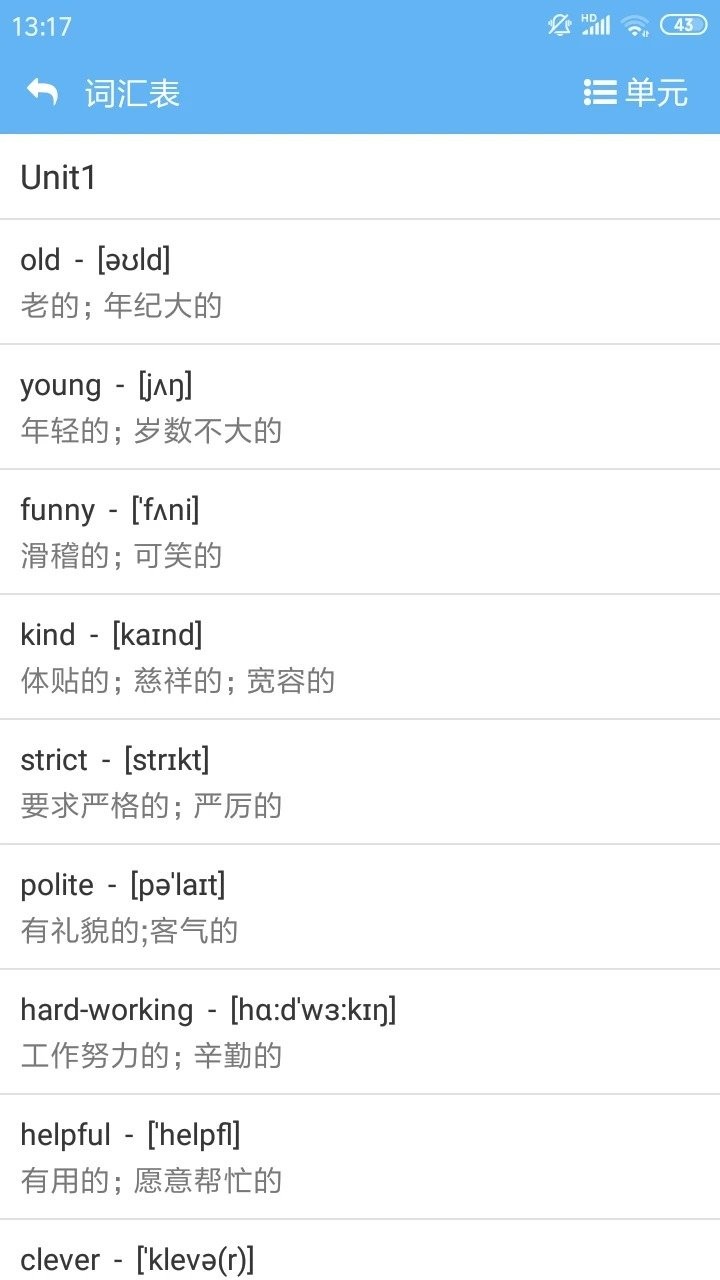720x1280 pixels.
Task: Tap the list icon next to 单元
Action: [599, 92]
